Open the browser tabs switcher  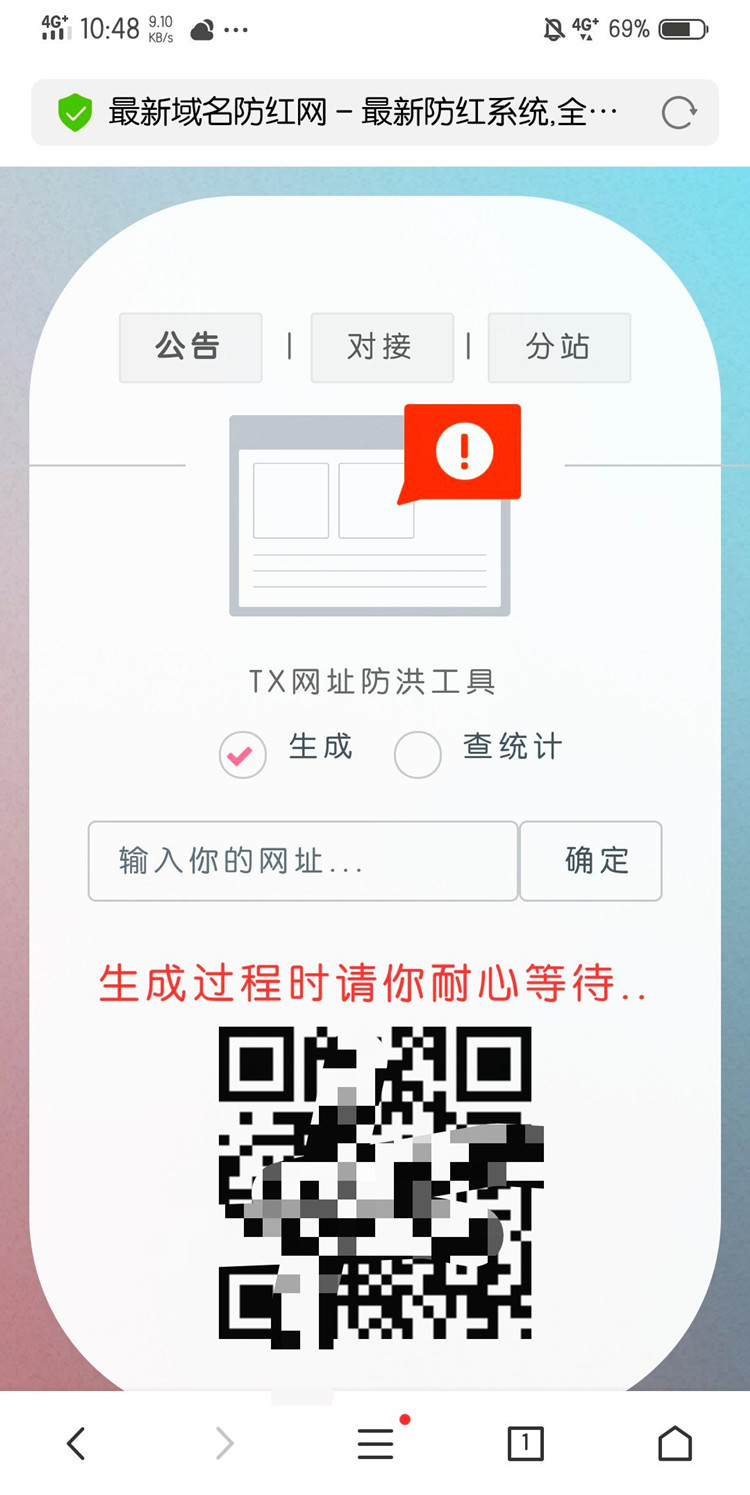click(x=525, y=1443)
